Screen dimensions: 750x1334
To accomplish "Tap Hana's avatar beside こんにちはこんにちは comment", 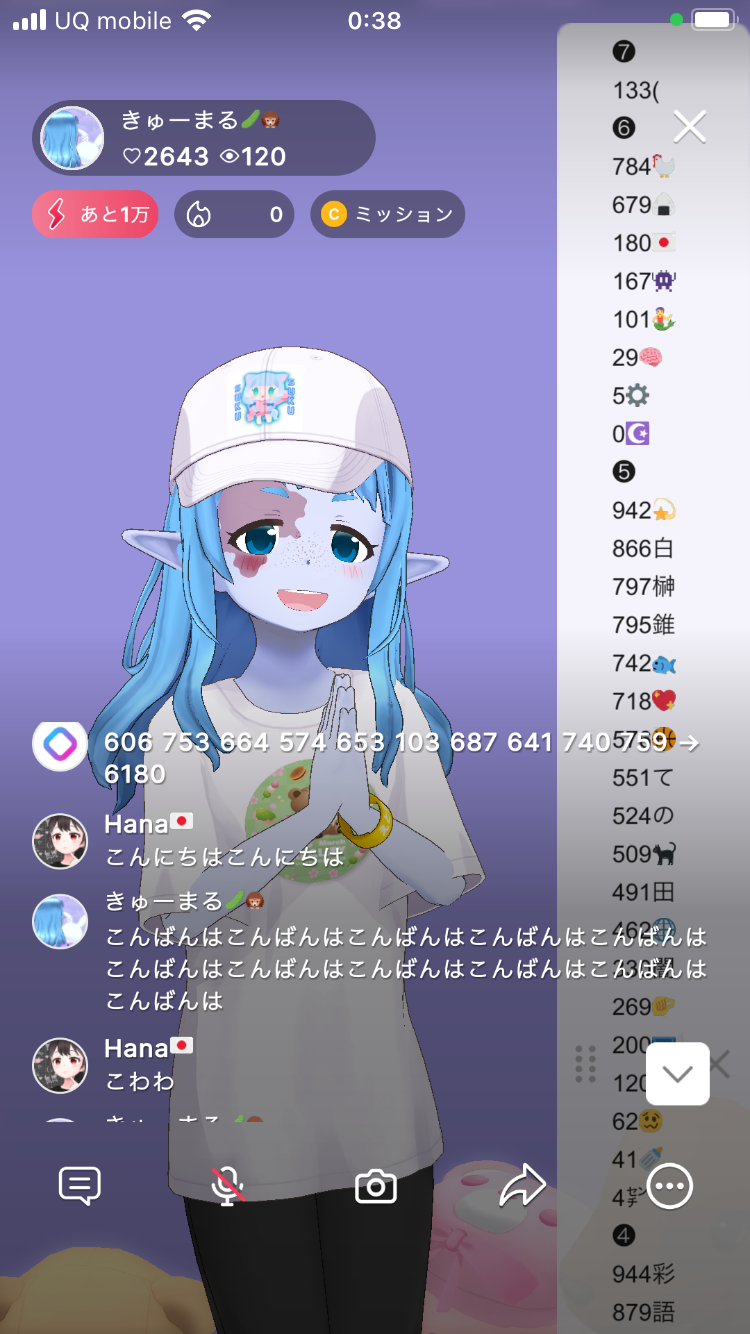I will click(x=60, y=841).
